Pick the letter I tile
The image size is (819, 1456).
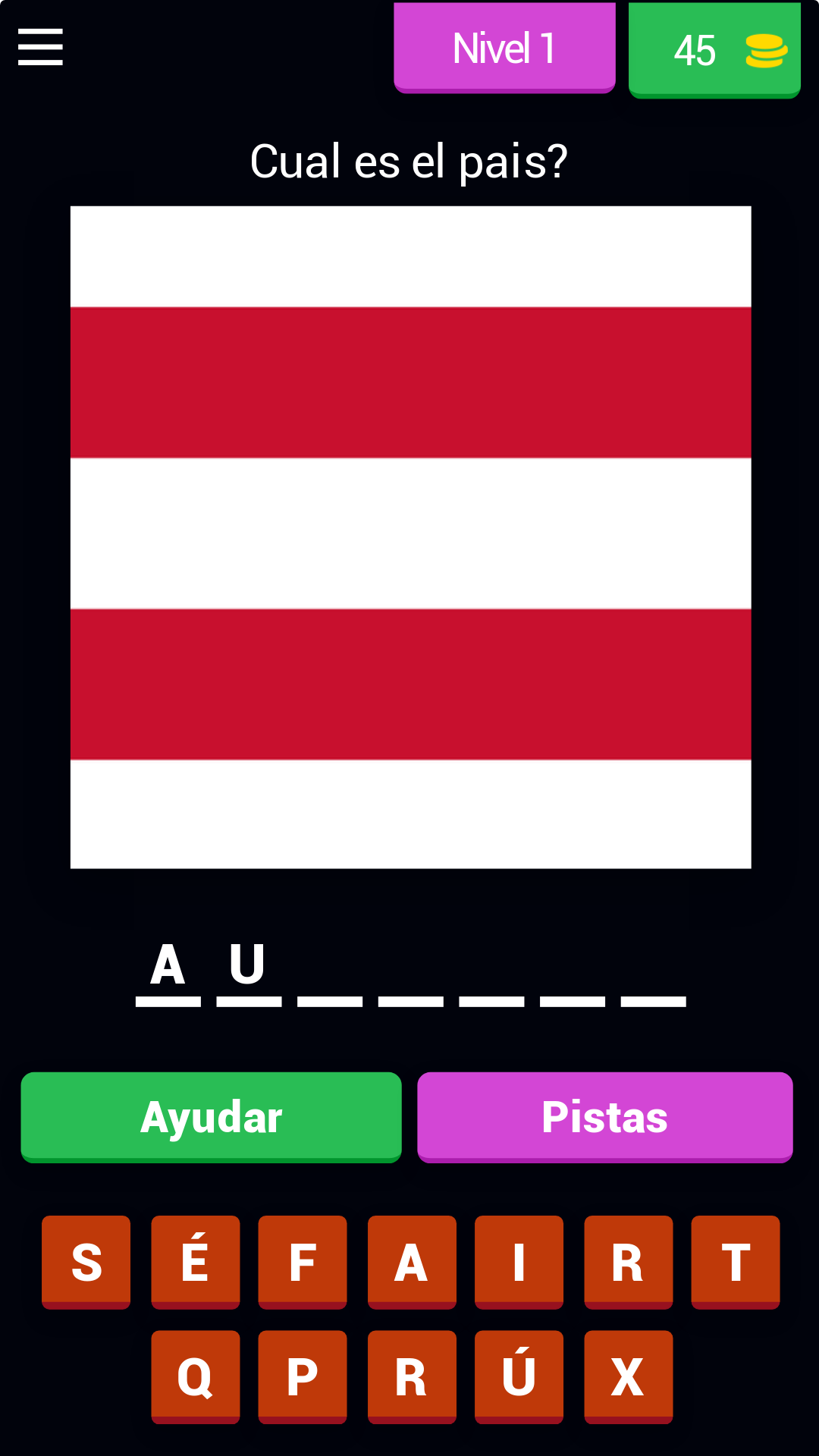[x=519, y=1263]
